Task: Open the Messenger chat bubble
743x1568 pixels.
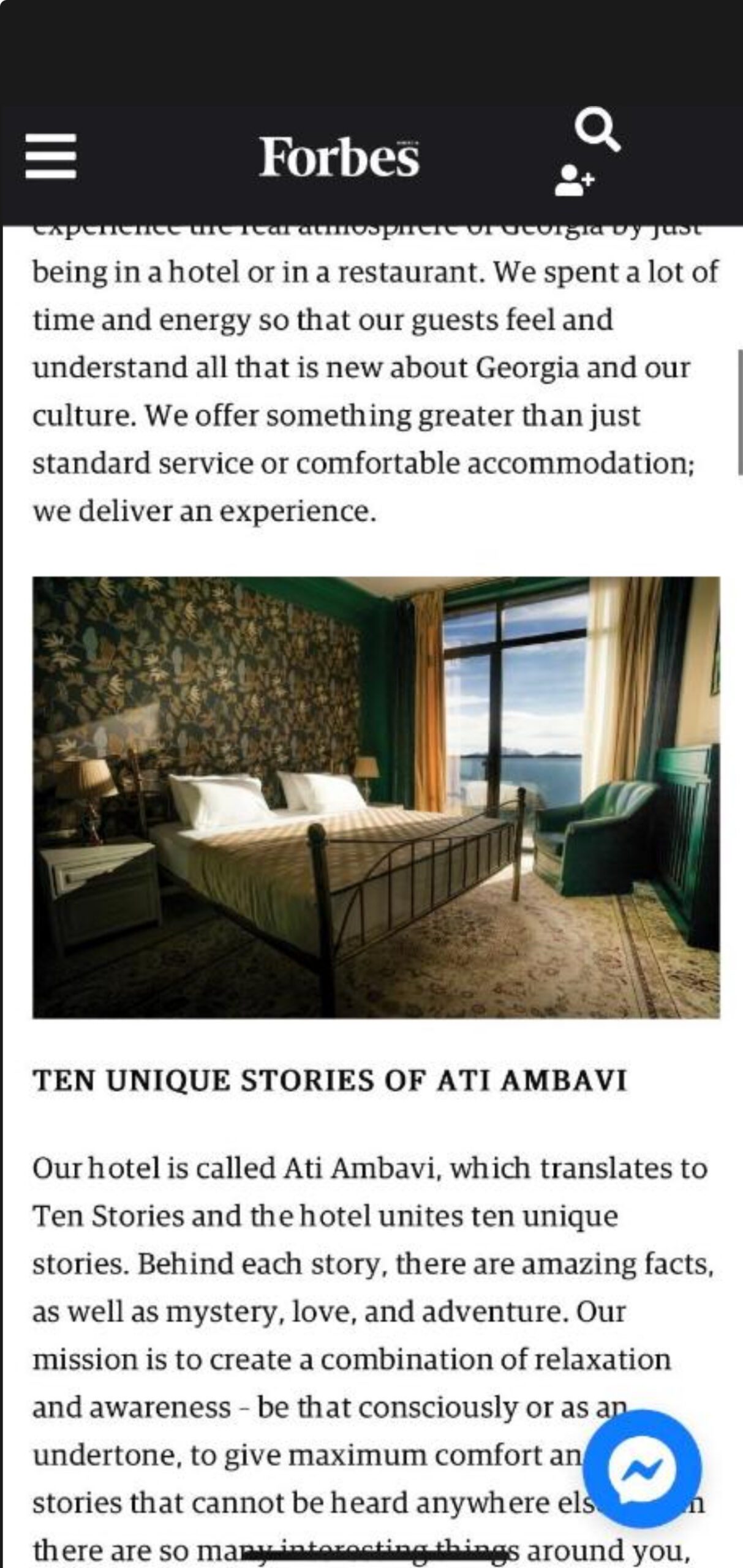Action: coord(641,1468)
